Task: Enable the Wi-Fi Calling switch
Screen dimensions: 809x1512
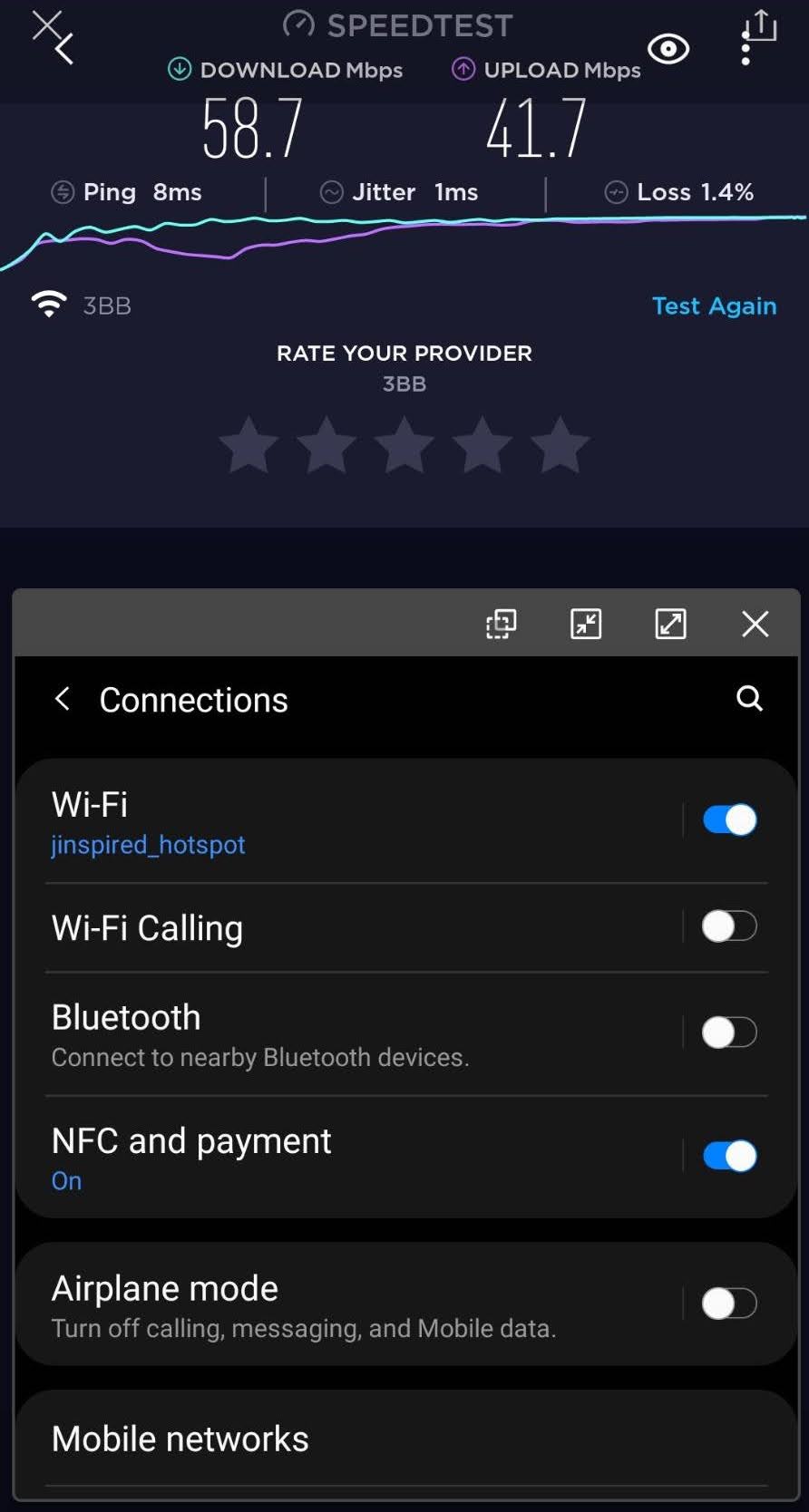Action: [729, 926]
